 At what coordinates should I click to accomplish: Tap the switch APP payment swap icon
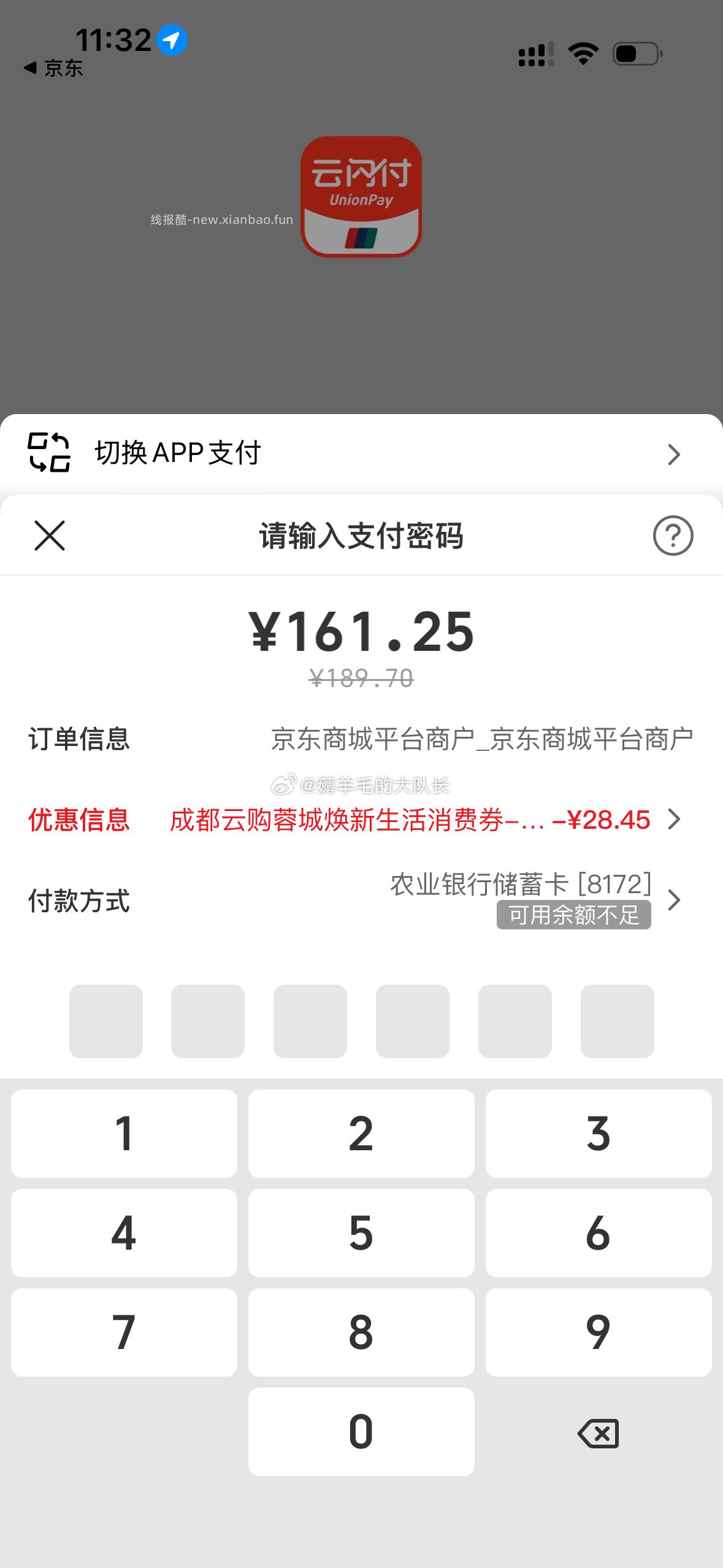tap(48, 454)
